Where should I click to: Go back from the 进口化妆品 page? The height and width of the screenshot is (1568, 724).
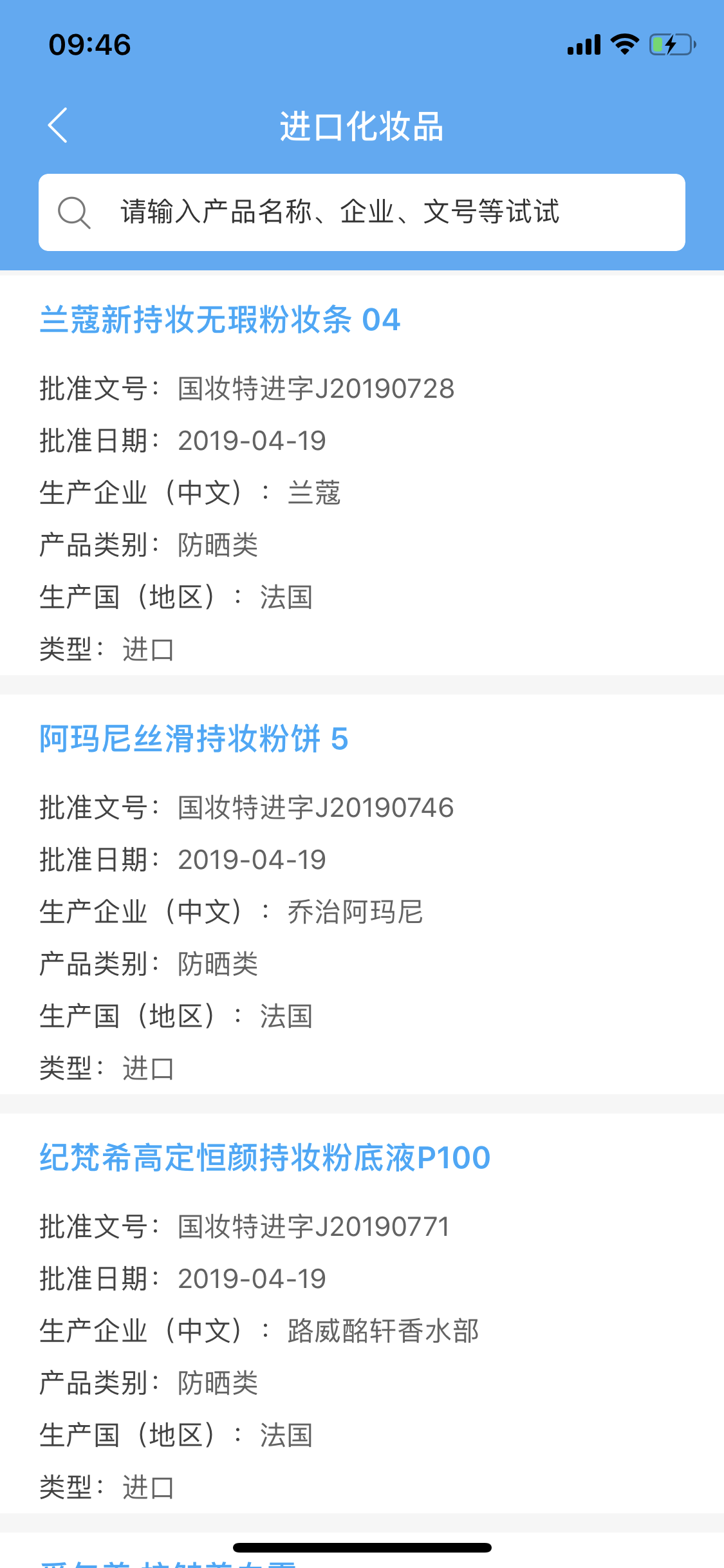pyautogui.click(x=58, y=126)
